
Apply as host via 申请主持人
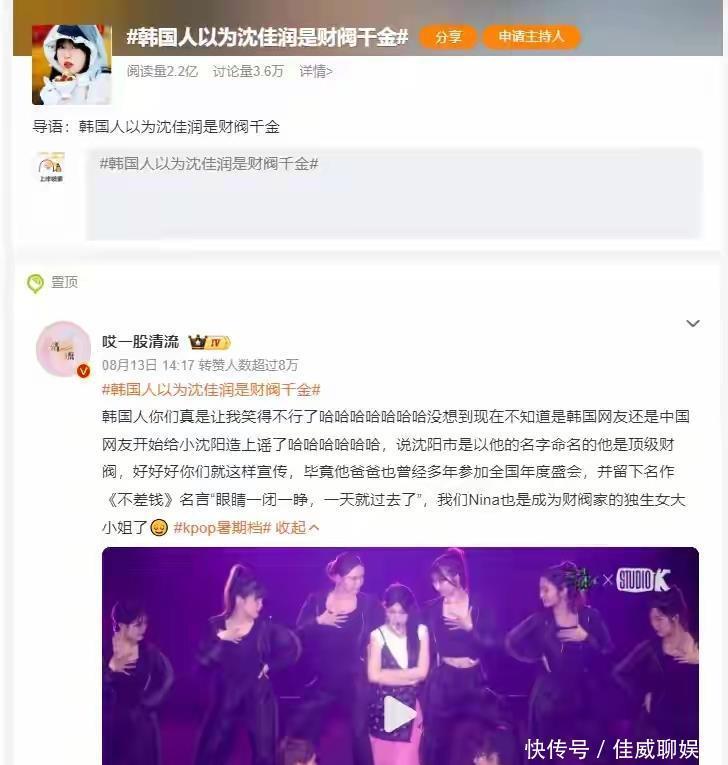[531, 37]
